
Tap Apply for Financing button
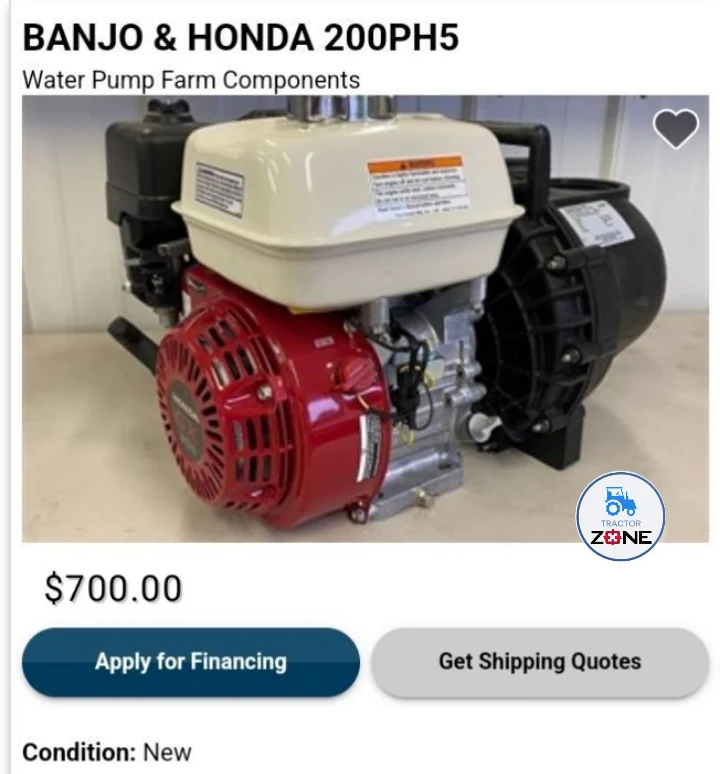coord(191,662)
